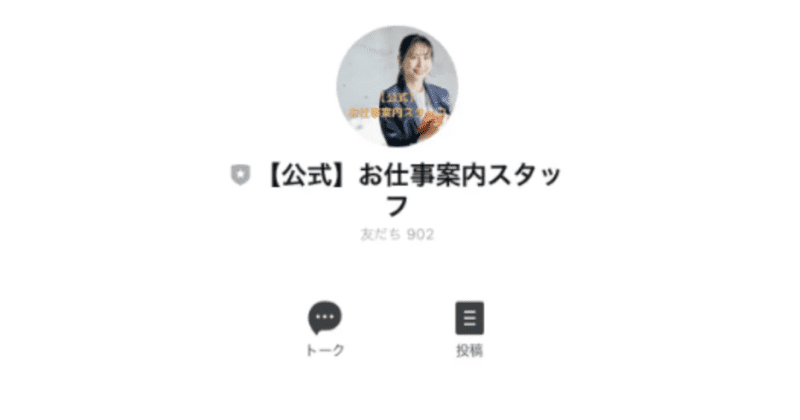
Task: Open the account's profile picture
Action: tap(397, 87)
